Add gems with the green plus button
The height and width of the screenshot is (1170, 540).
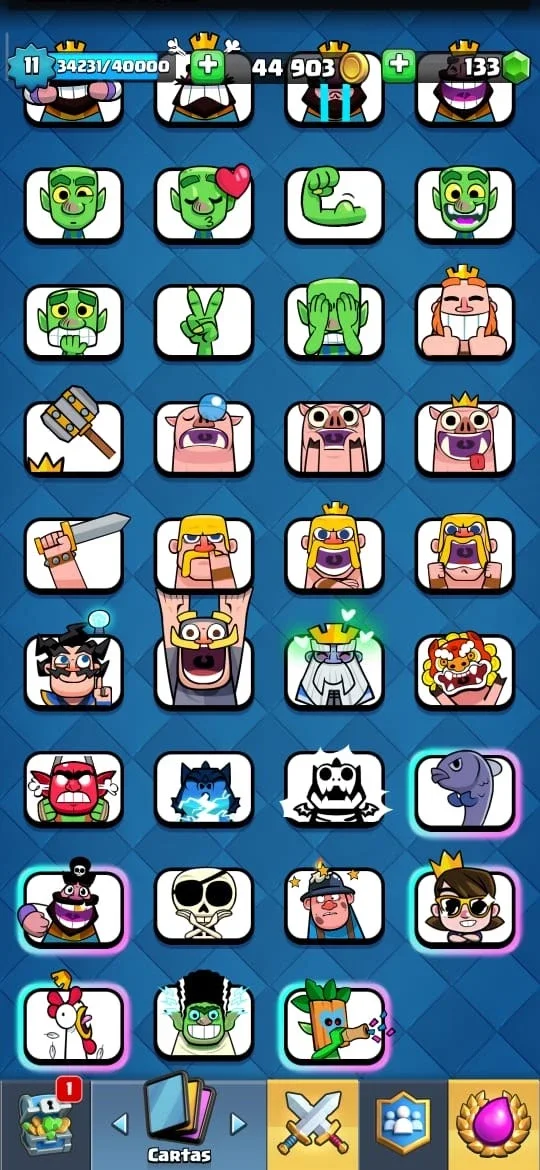[399, 66]
